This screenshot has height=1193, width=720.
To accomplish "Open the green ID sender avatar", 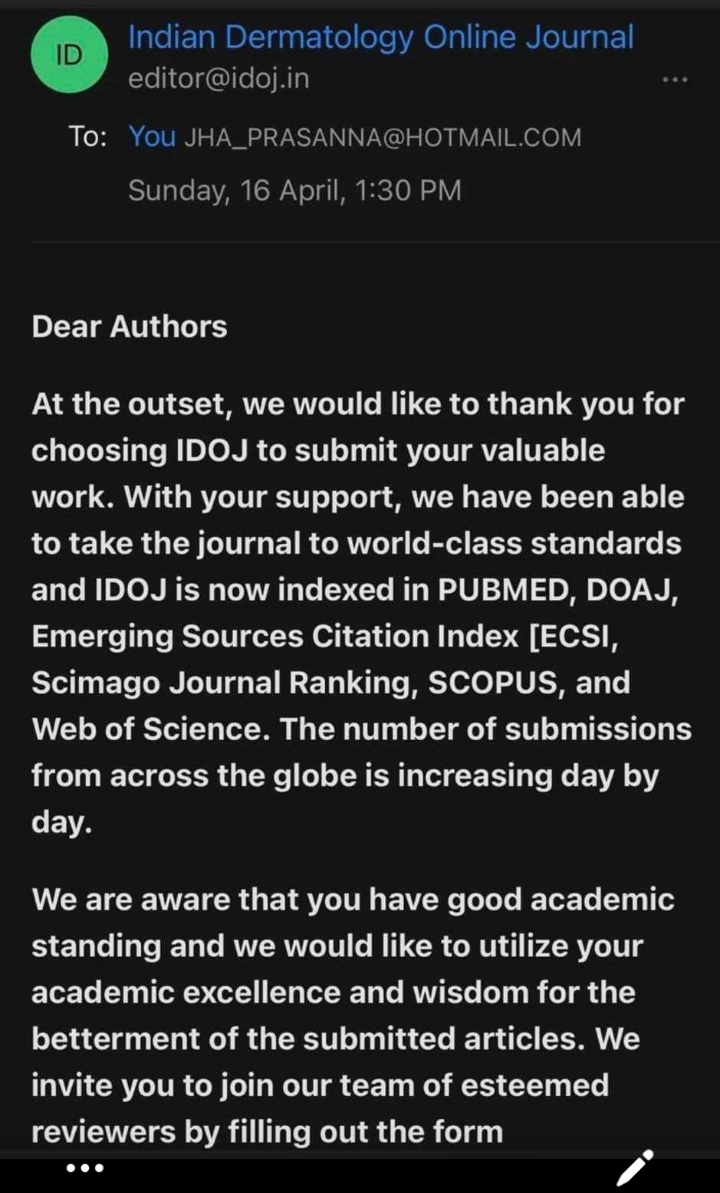I will [x=68, y=55].
